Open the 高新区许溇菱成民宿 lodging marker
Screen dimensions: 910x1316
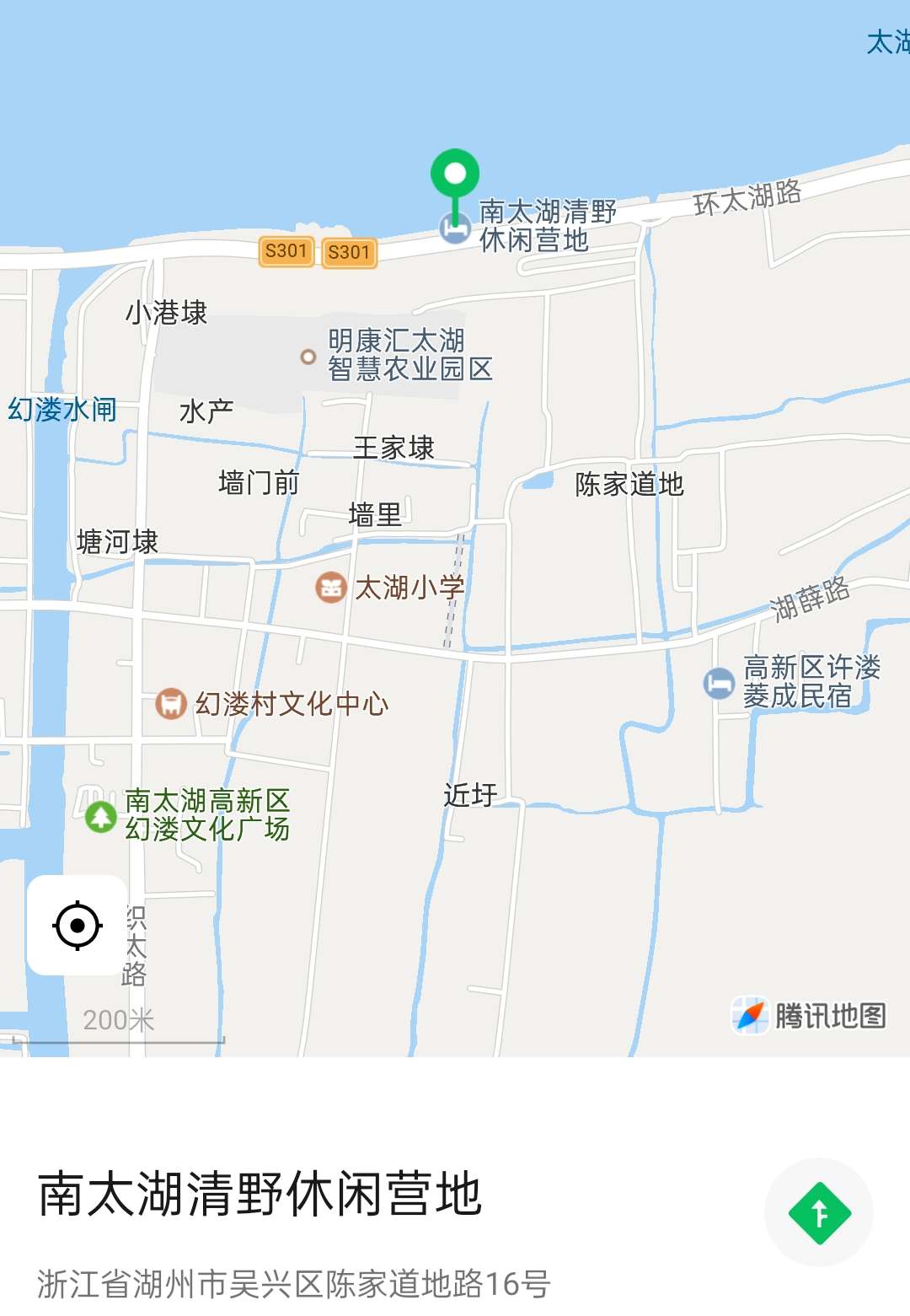[719, 683]
